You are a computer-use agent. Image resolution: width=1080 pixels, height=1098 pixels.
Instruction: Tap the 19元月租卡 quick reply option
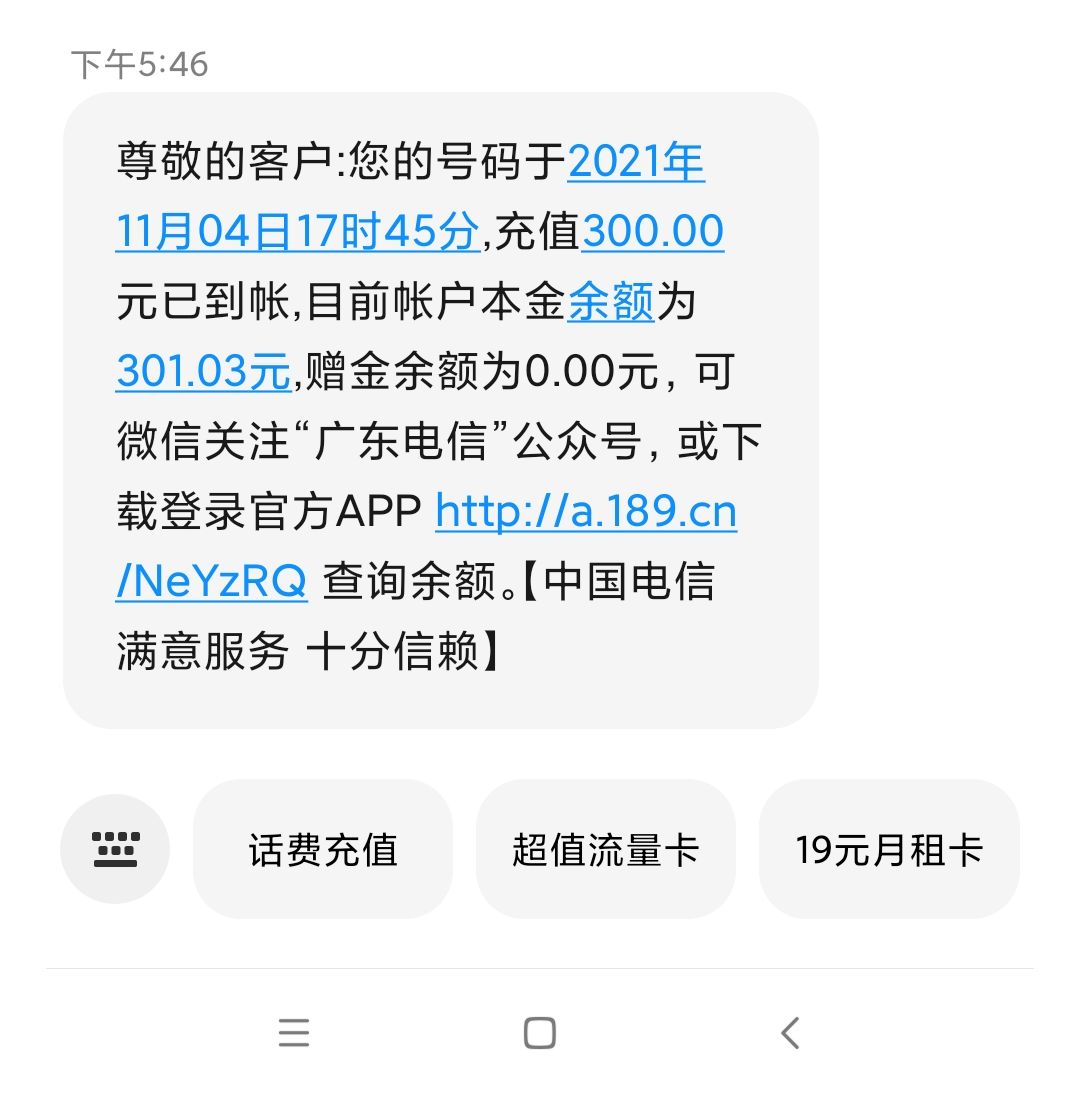point(889,849)
